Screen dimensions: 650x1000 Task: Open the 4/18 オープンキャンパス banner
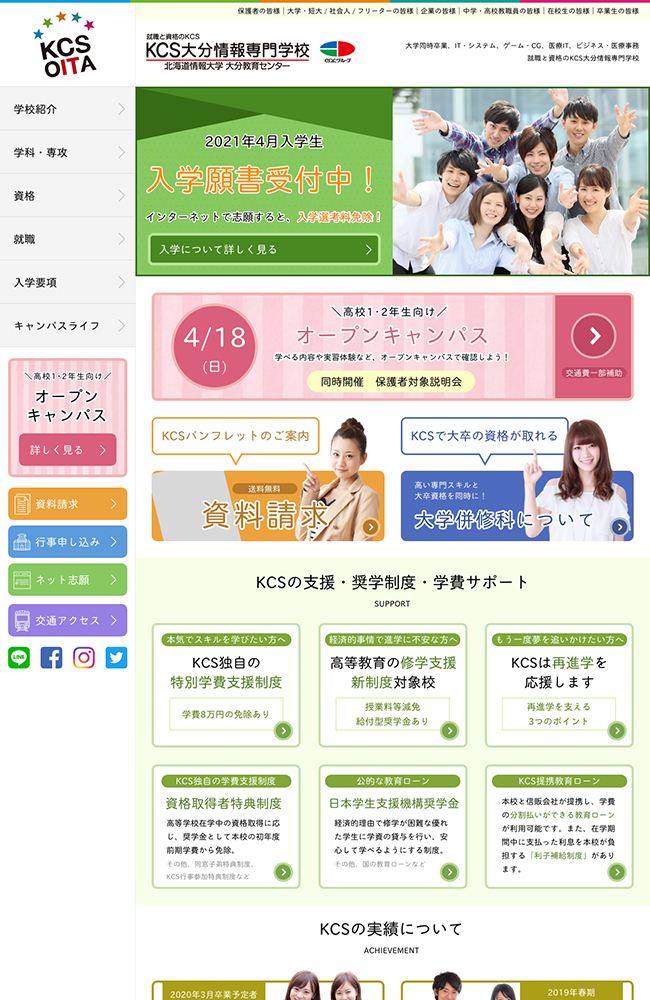point(392,347)
